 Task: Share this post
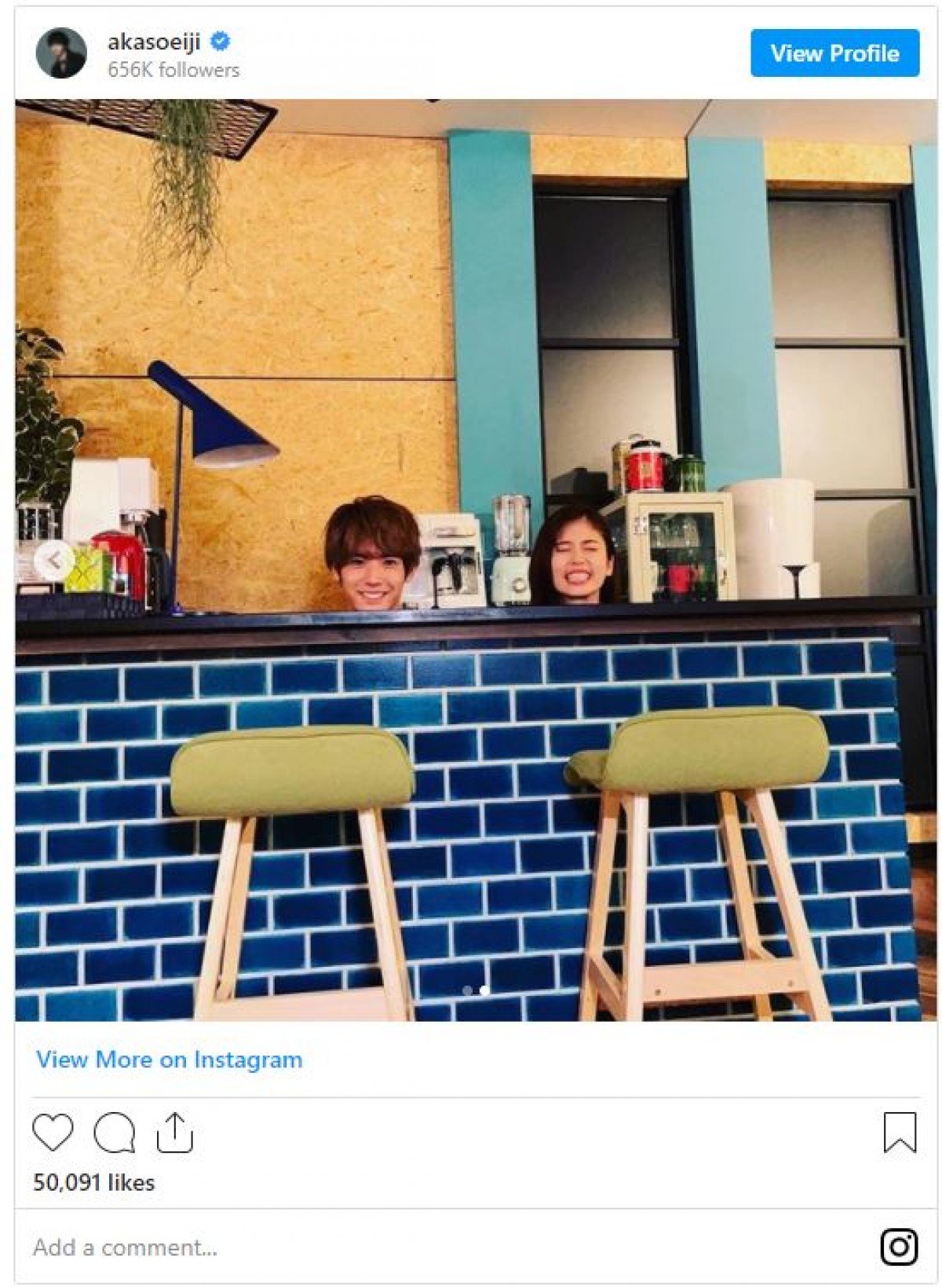tap(174, 1133)
